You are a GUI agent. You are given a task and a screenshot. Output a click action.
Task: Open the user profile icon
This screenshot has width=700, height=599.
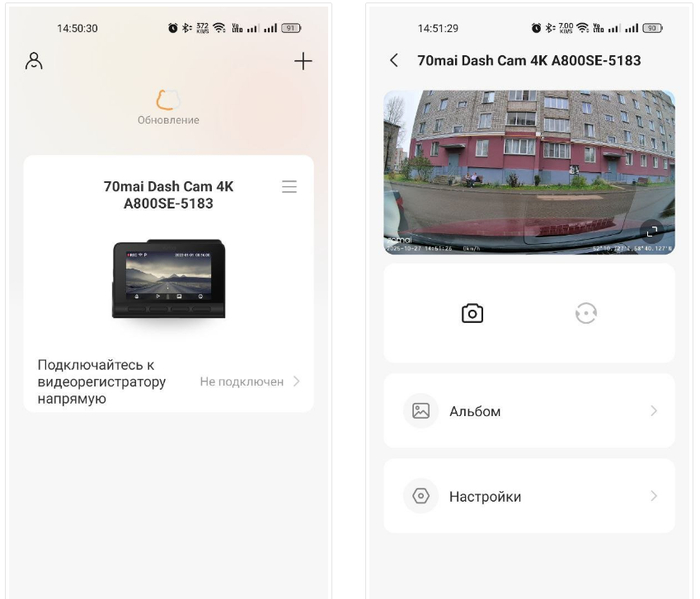pos(34,61)
